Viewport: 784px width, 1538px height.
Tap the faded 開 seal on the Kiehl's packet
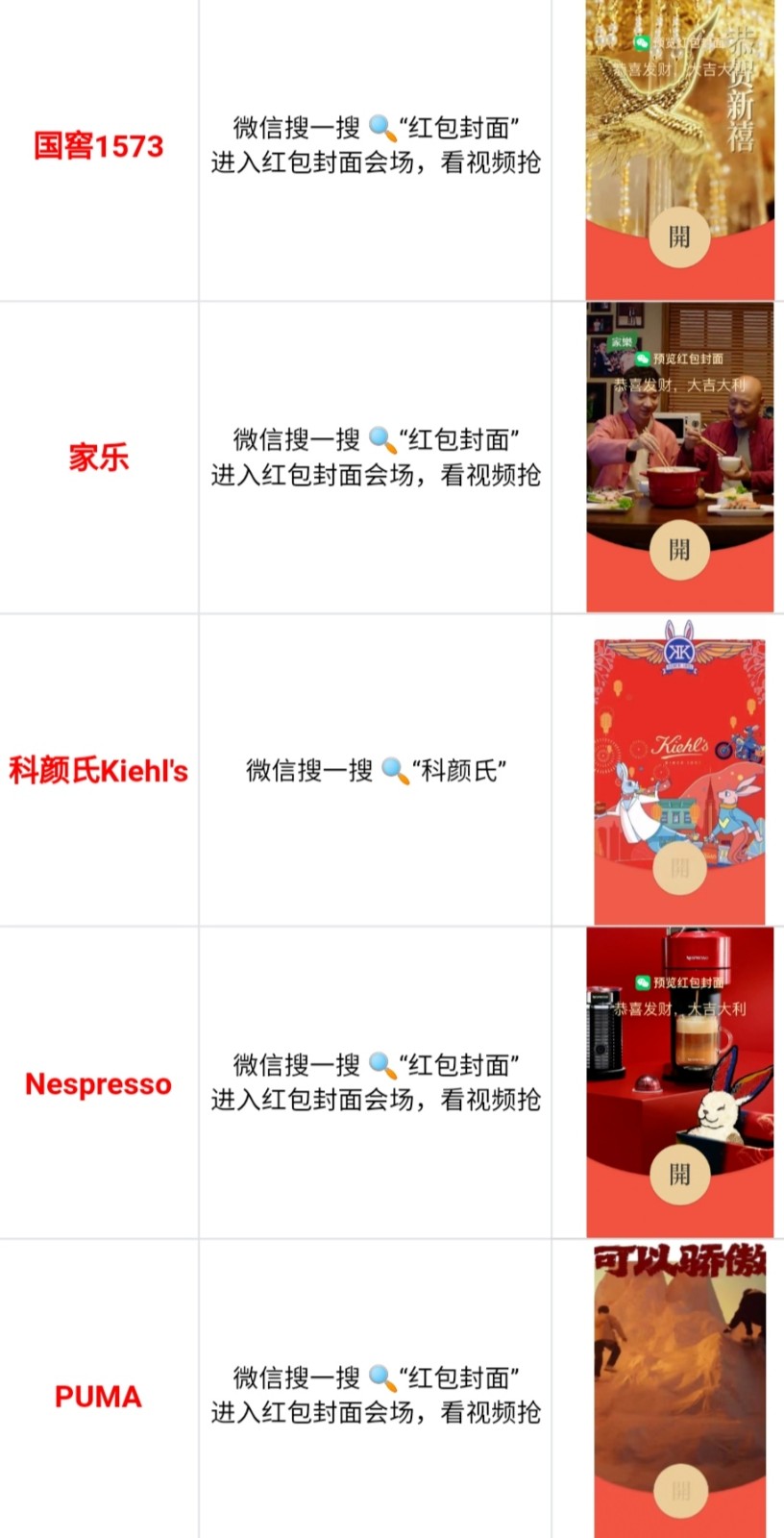(680, 867)
